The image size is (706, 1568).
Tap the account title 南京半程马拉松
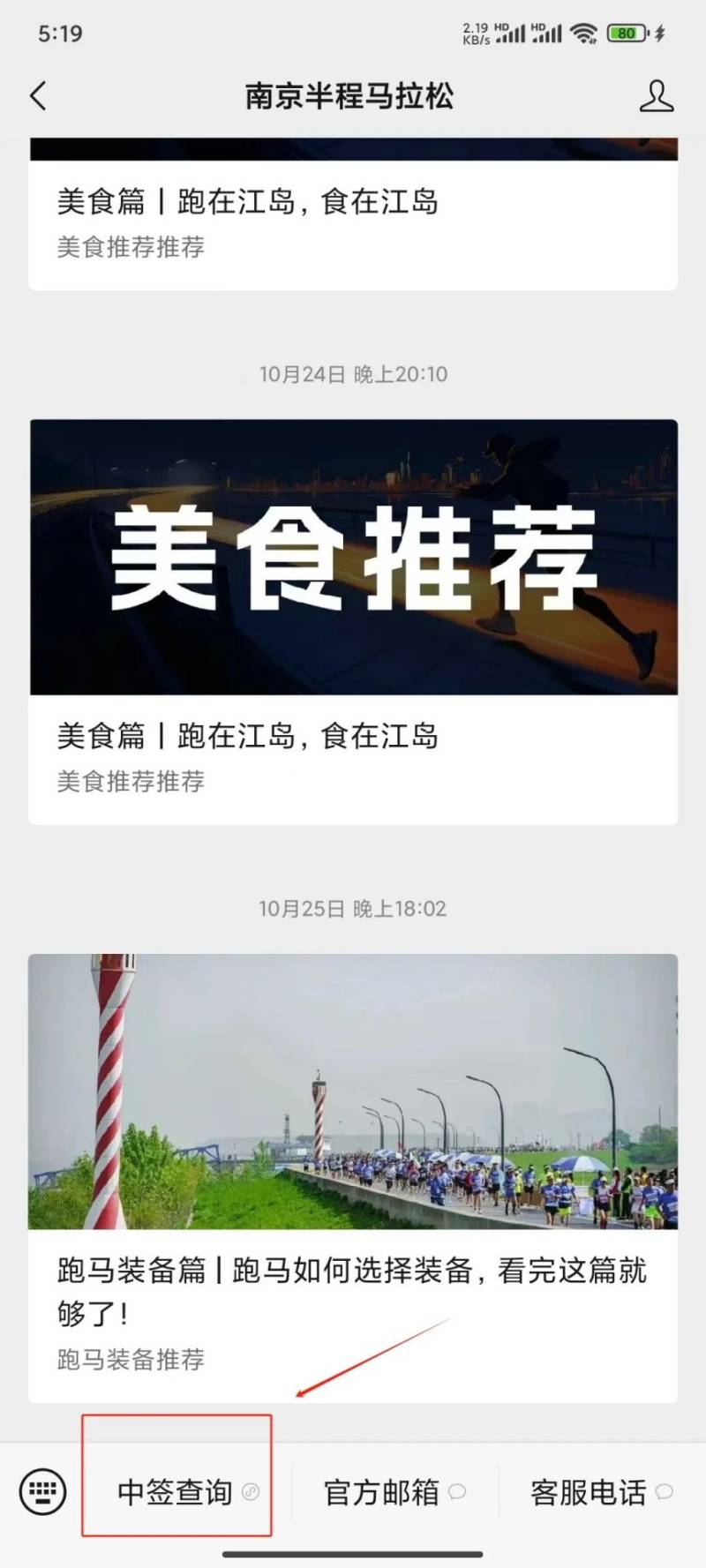point(350,97)
